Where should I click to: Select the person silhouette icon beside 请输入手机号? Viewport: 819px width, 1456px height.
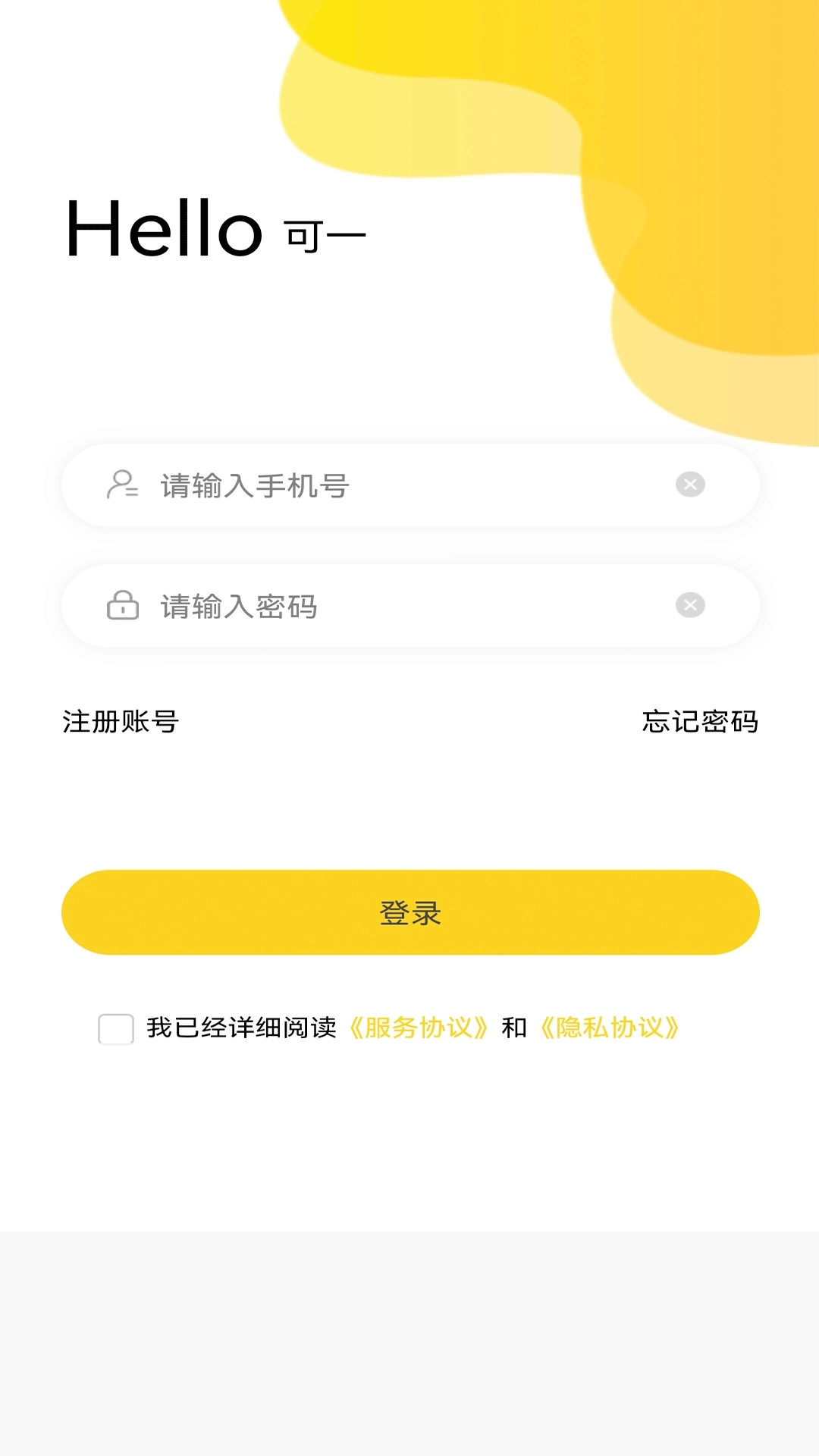(121, 485)
